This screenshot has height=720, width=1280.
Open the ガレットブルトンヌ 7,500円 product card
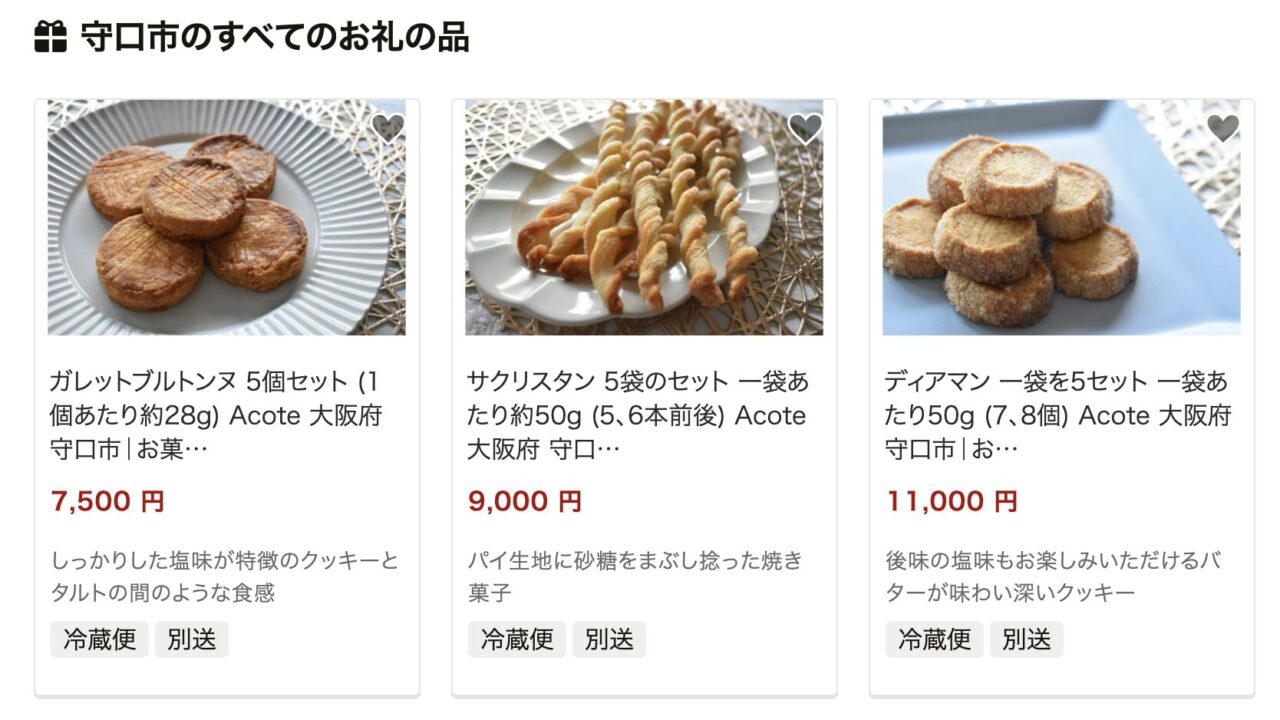[x=226, y=414]
